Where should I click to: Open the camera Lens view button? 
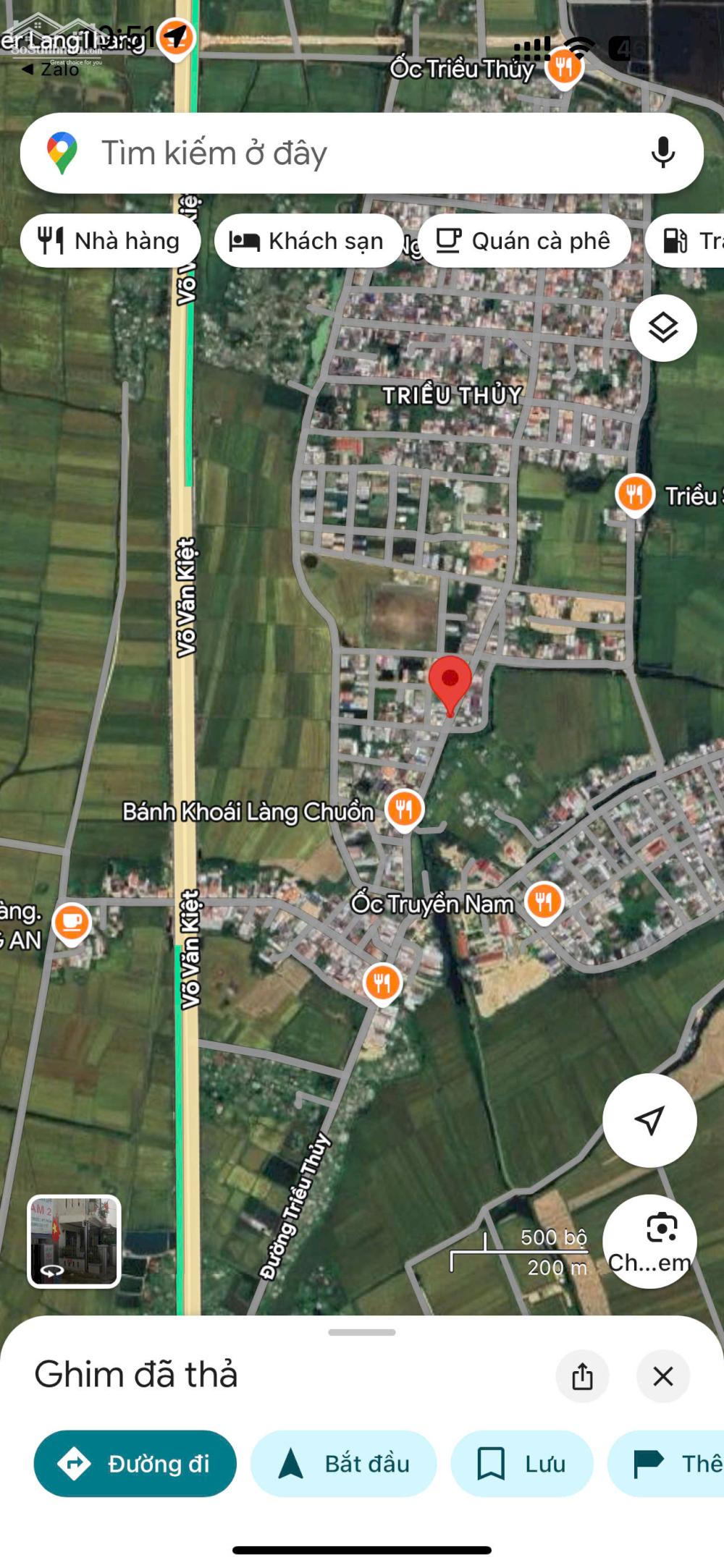coord(649,1240)
